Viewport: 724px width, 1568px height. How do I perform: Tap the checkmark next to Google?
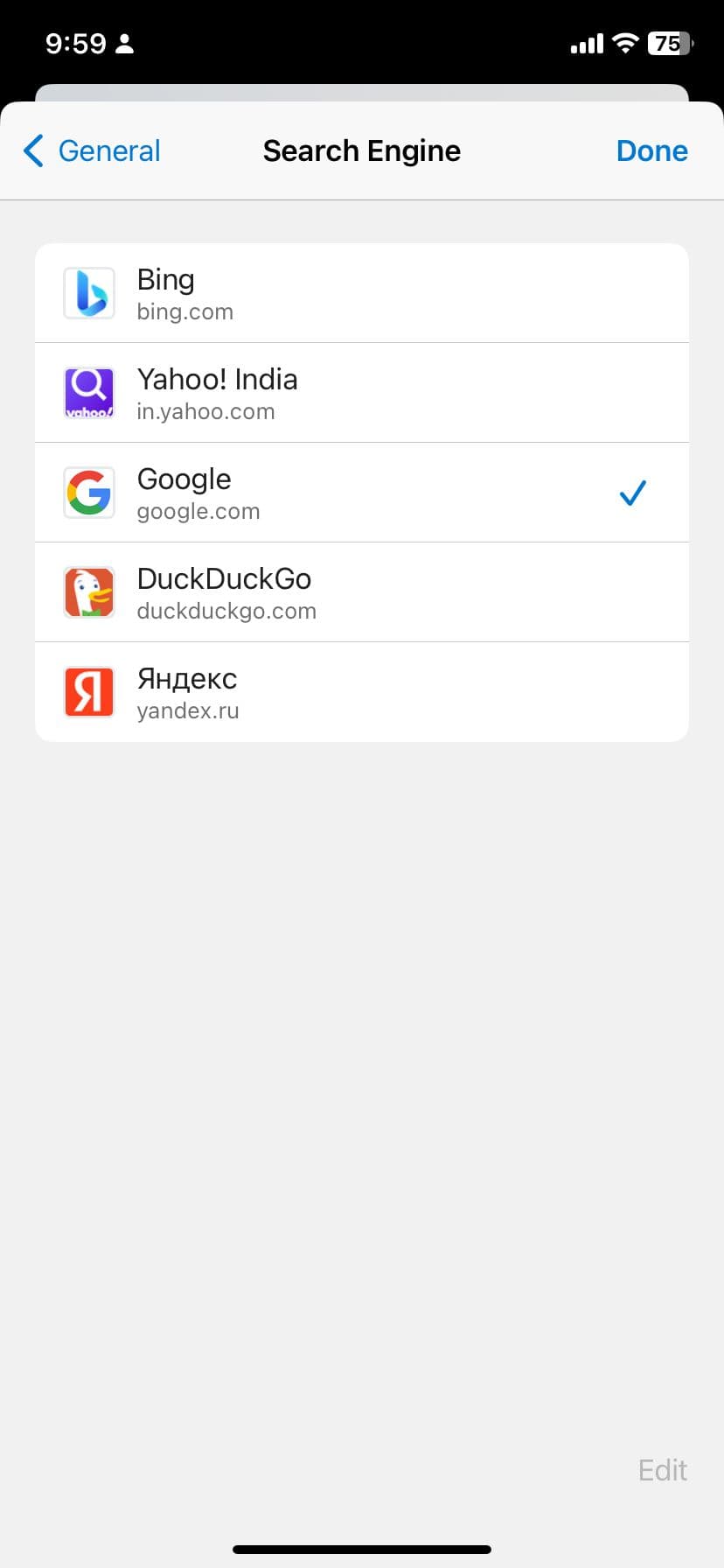632,492
